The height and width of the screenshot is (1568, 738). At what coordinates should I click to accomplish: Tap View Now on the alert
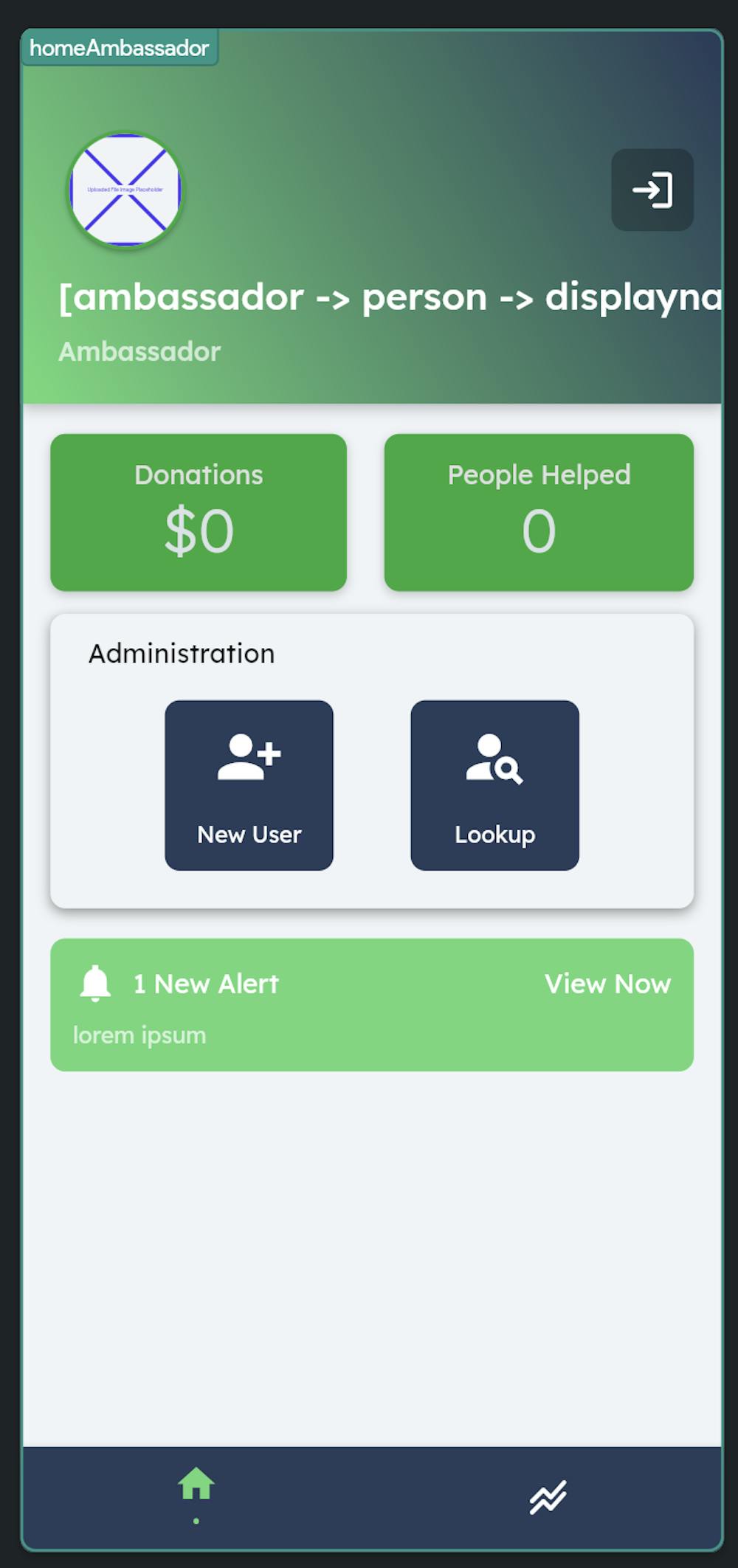[x=607, y=984]
